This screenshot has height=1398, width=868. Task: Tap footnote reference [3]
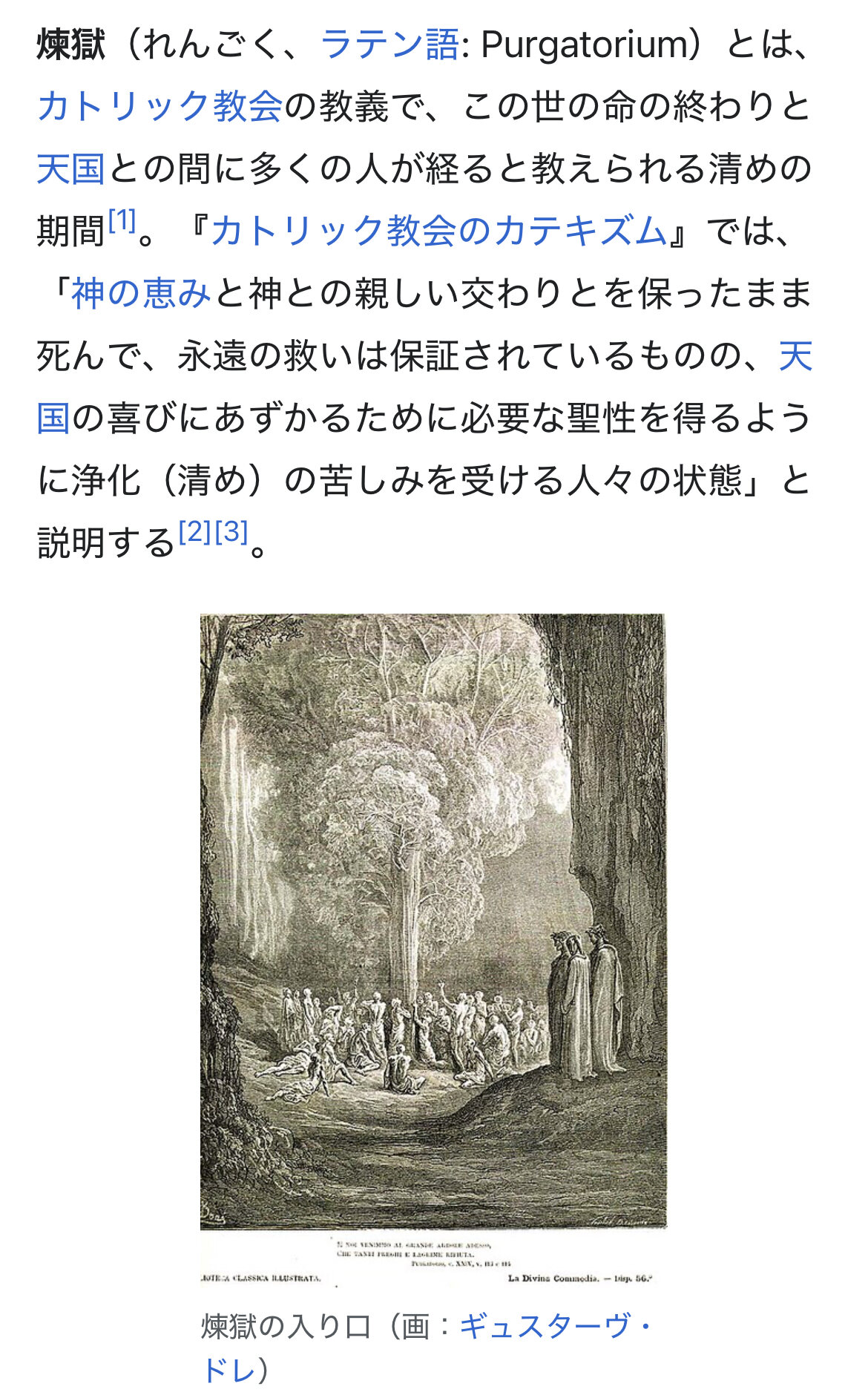point(231,532)
